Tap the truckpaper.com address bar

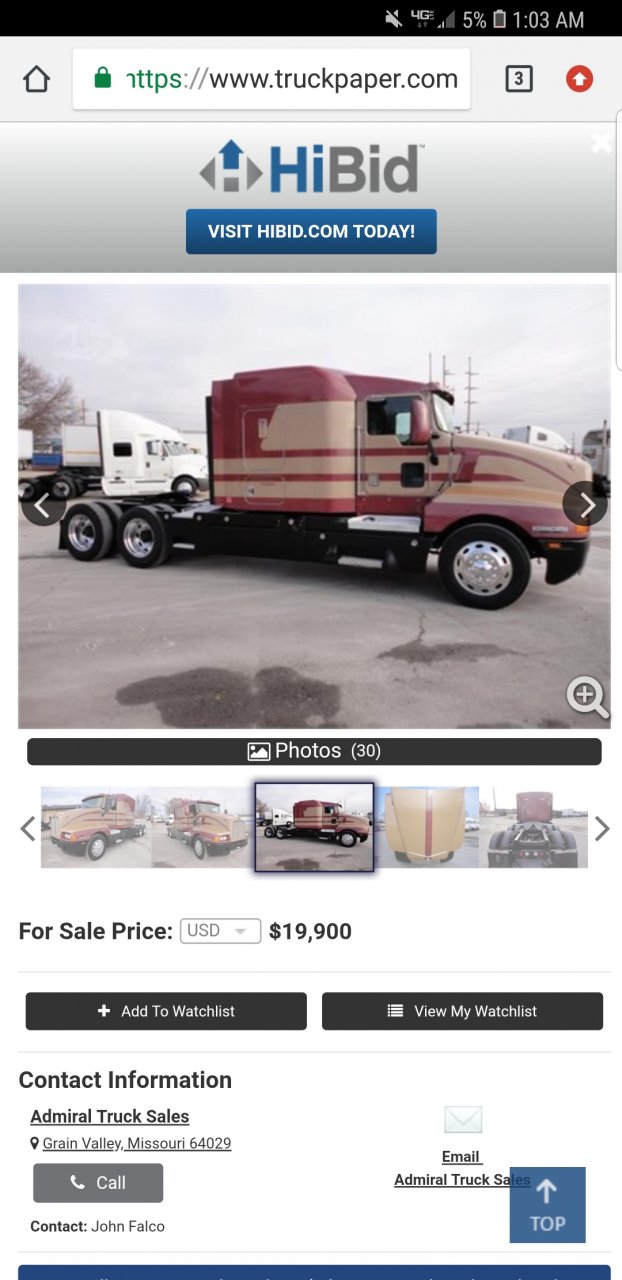coord(290,79)
